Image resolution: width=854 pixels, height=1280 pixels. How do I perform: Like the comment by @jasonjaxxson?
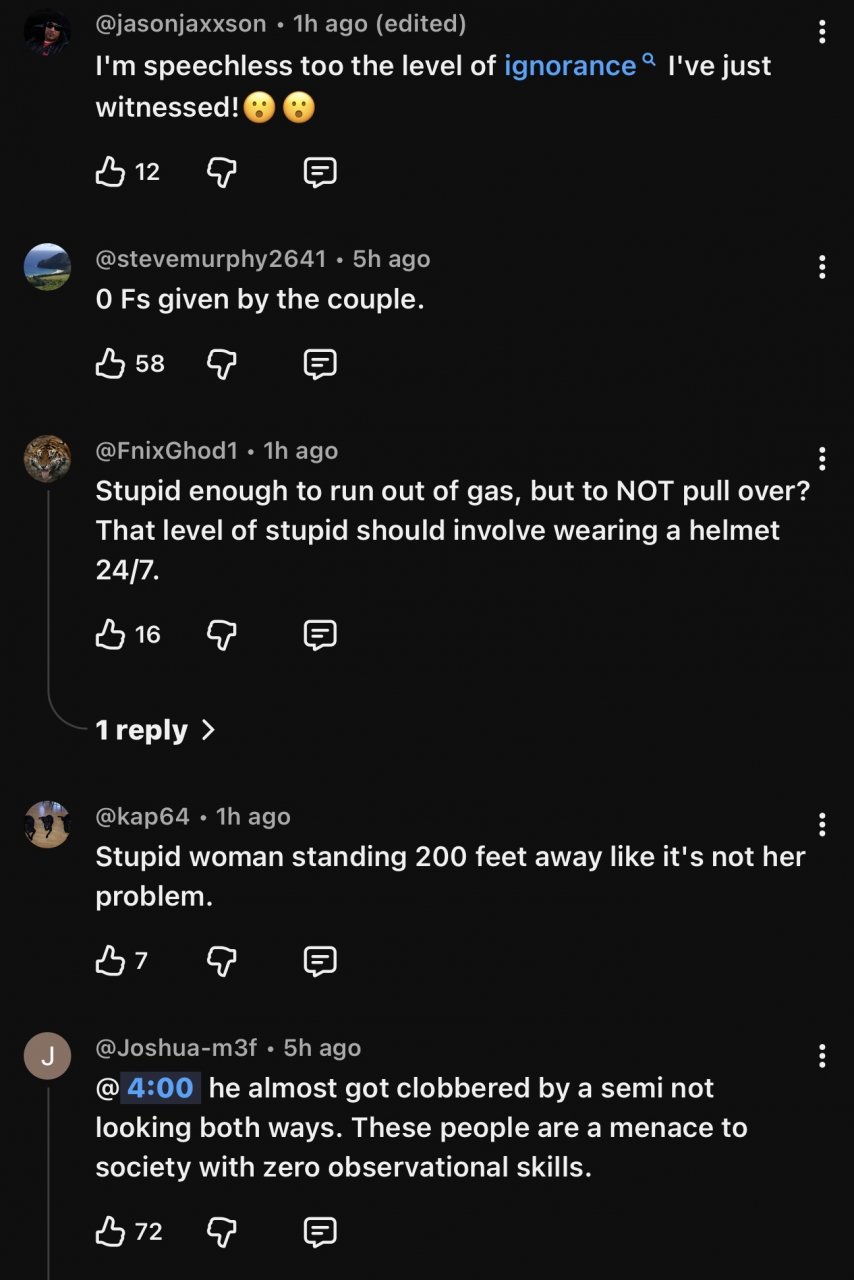[110, 173]
